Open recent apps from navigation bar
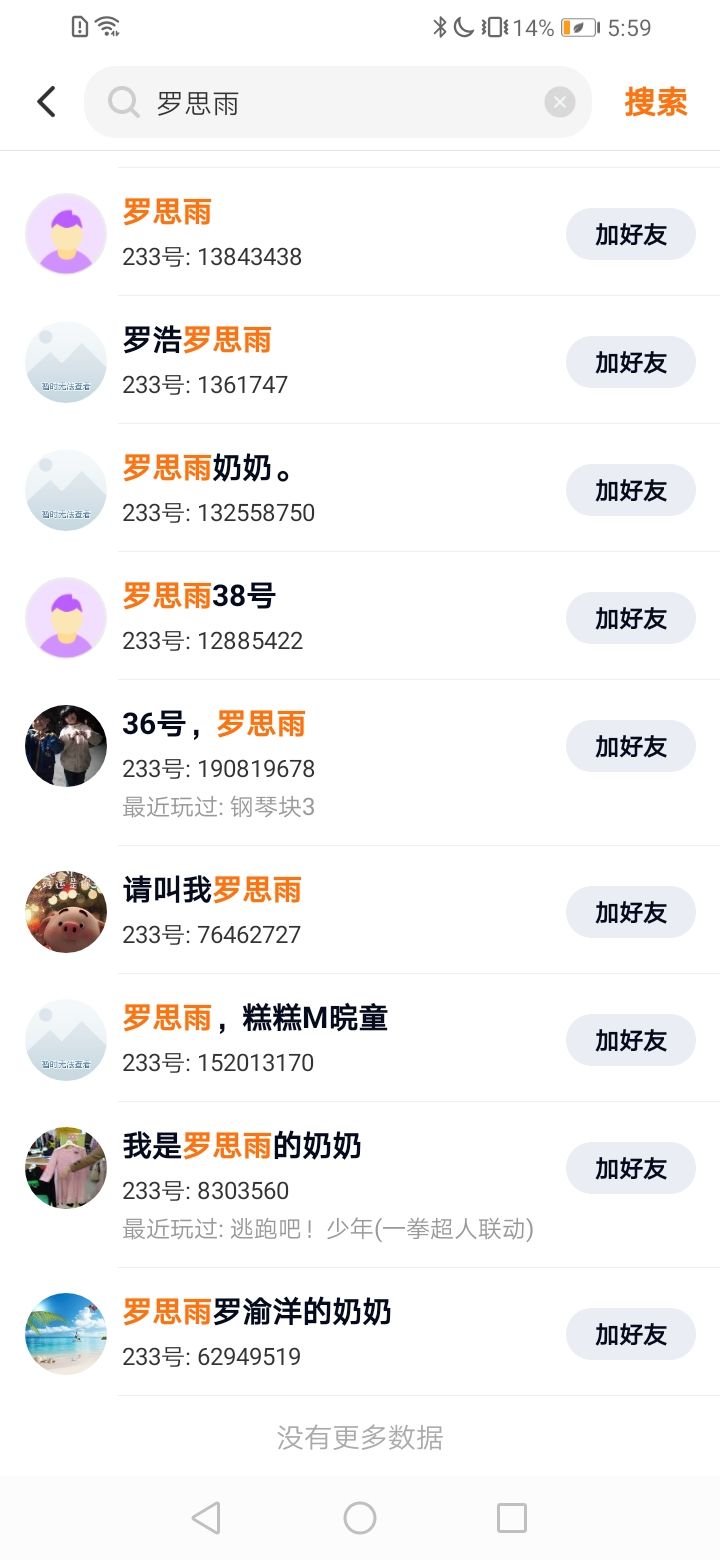 pyautogui.click(x=511, y=1518)
